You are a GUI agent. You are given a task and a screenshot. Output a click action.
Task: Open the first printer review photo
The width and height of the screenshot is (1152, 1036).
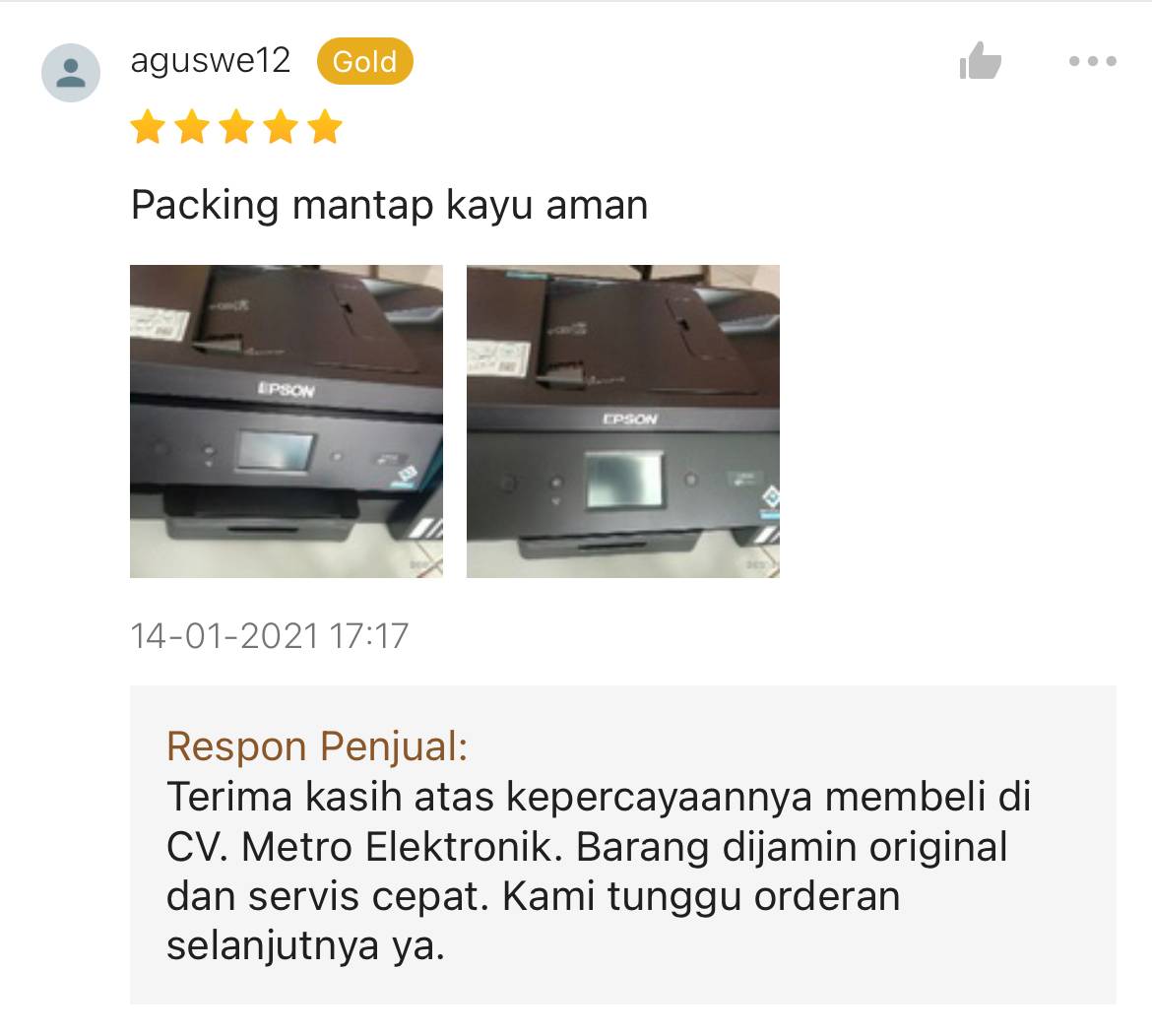[287, 421]
